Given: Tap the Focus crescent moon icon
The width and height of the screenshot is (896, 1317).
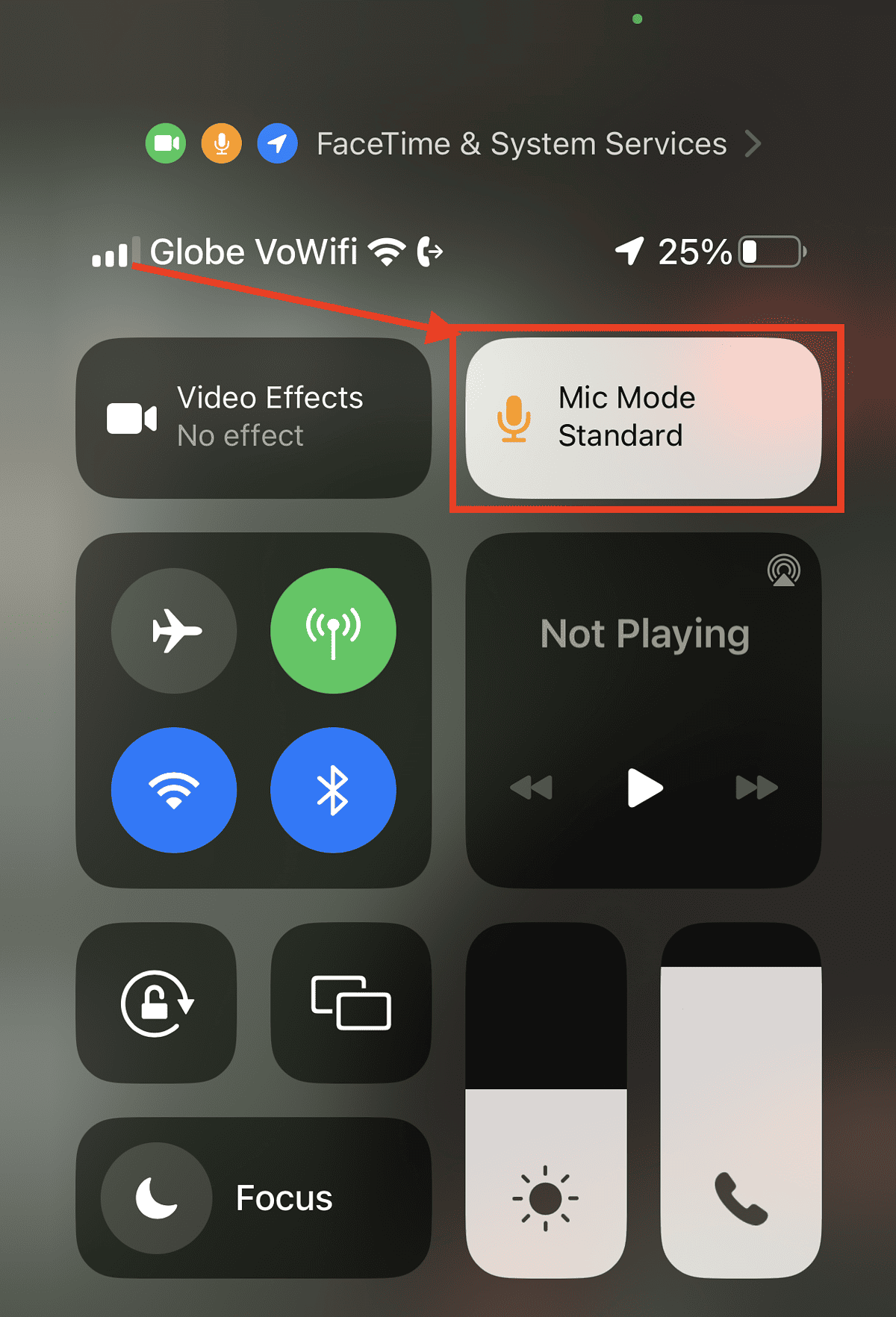Looking at the screenshot, I should pos(156,1196).
